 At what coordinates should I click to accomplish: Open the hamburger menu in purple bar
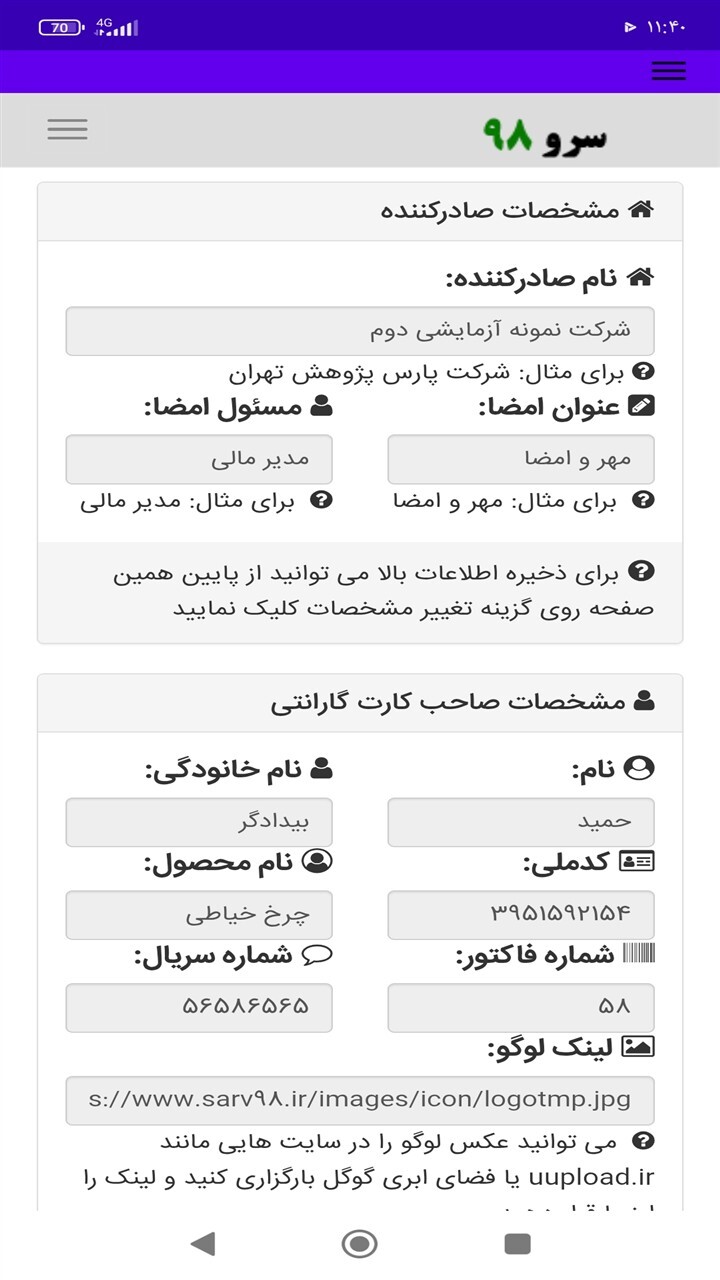point(668,71)
